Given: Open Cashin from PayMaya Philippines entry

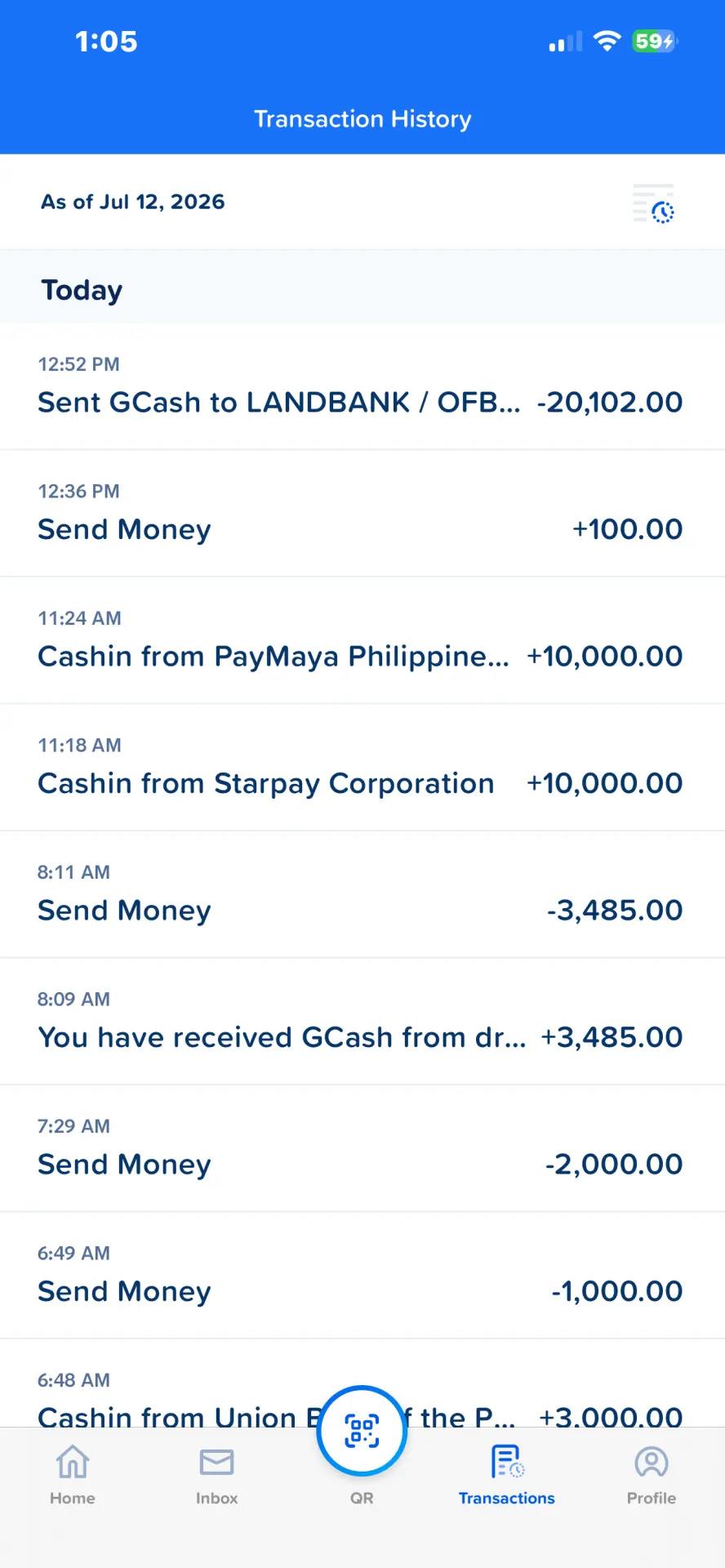Looking at the screenshot, I should (x=362, y=640).
